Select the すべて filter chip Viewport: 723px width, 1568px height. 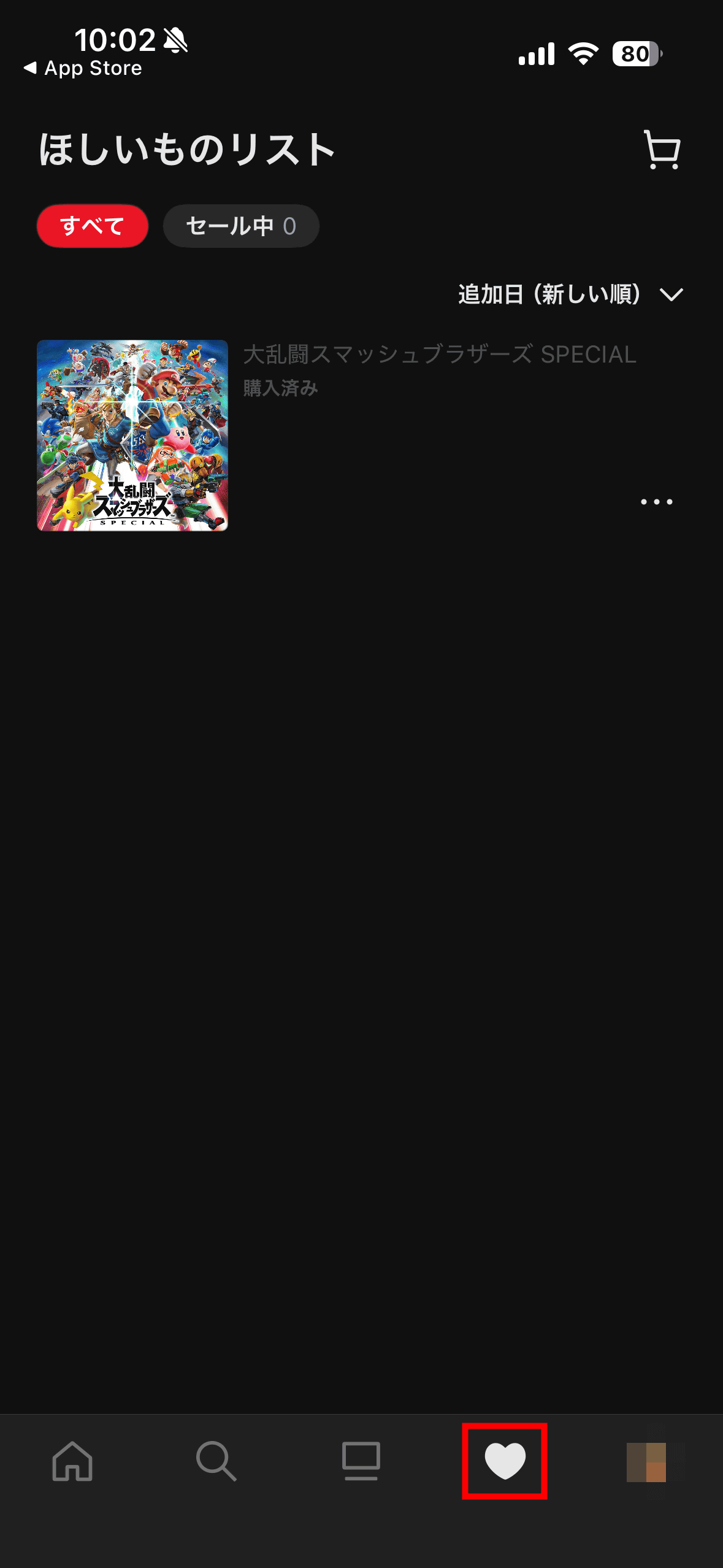pyautogui.click(x=93, y=226)
